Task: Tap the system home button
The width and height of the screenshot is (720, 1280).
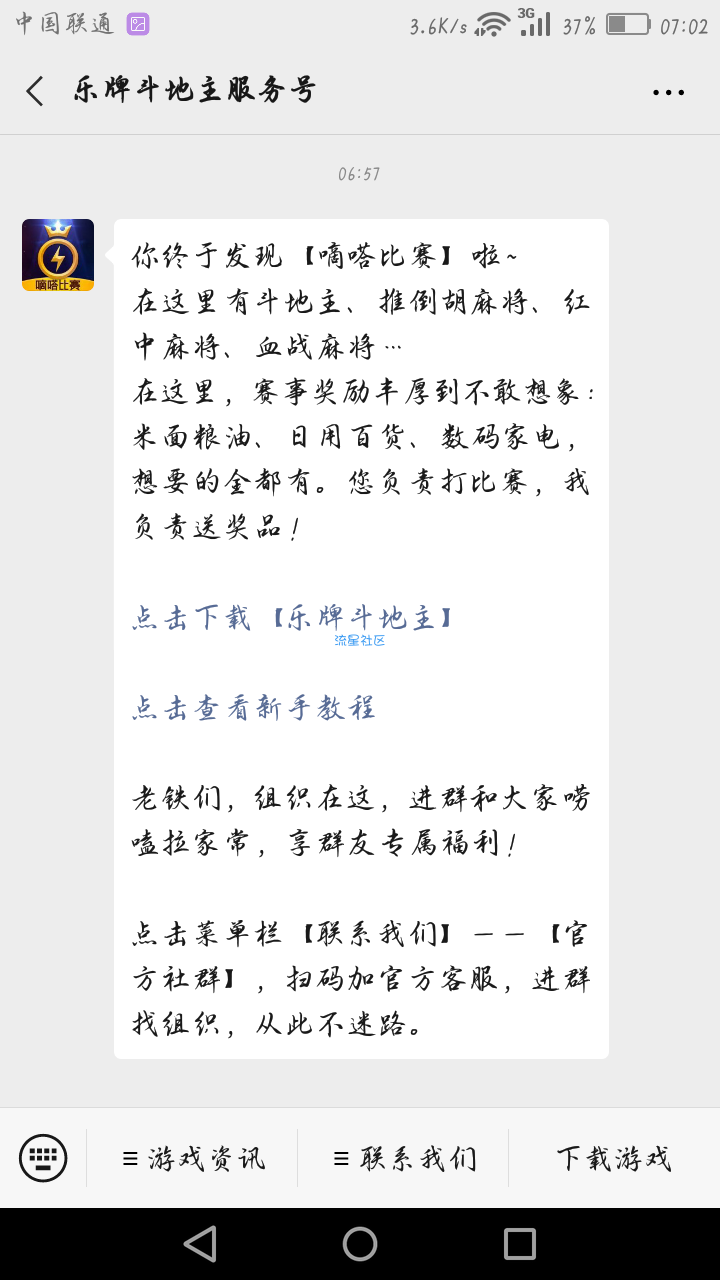Action: 360,1244
